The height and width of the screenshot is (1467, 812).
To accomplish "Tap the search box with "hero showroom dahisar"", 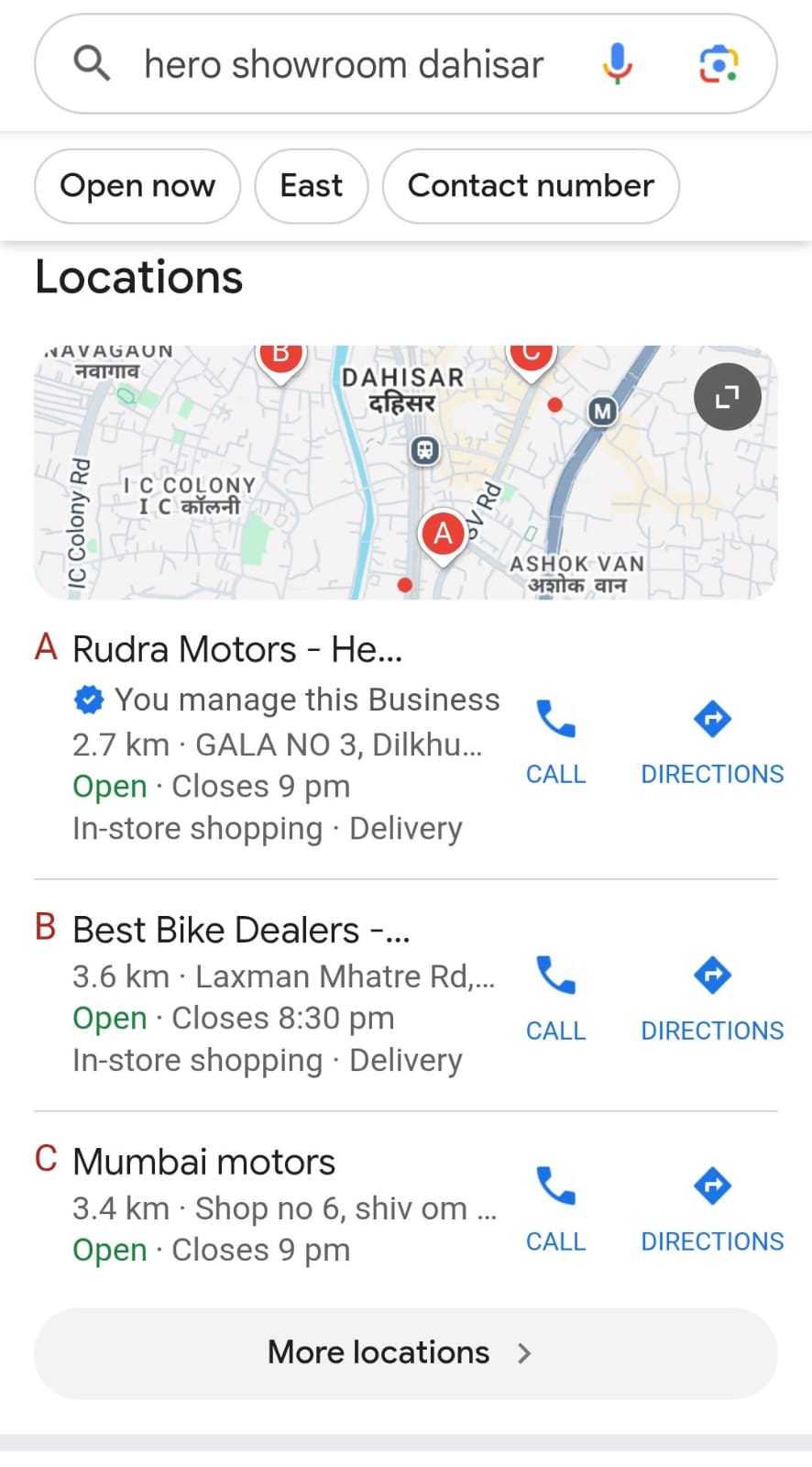I will click(344, 65).
